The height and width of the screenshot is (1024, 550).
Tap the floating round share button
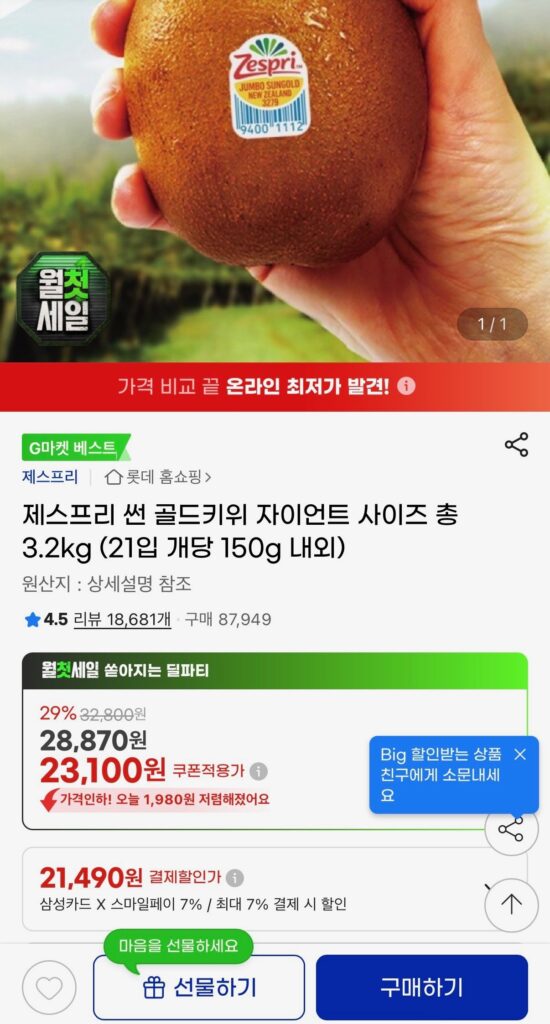click(x=511, y=829)
